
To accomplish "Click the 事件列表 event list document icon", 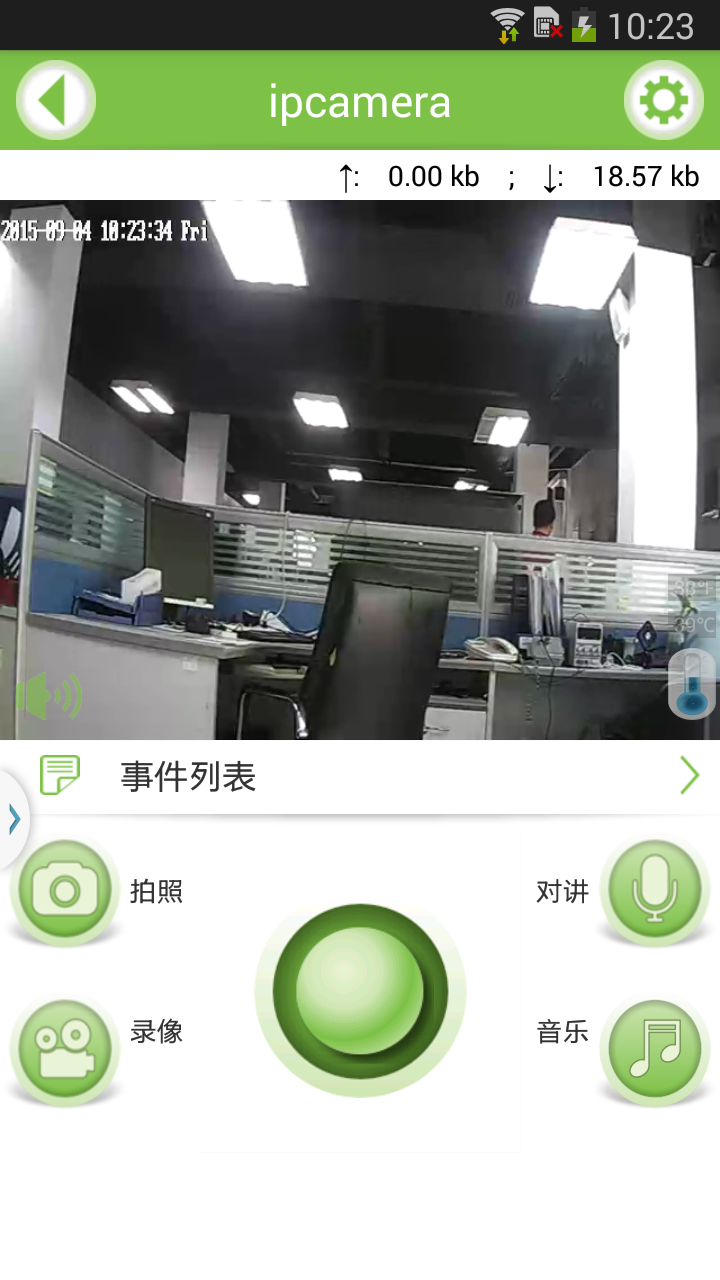I will [62, 774].
